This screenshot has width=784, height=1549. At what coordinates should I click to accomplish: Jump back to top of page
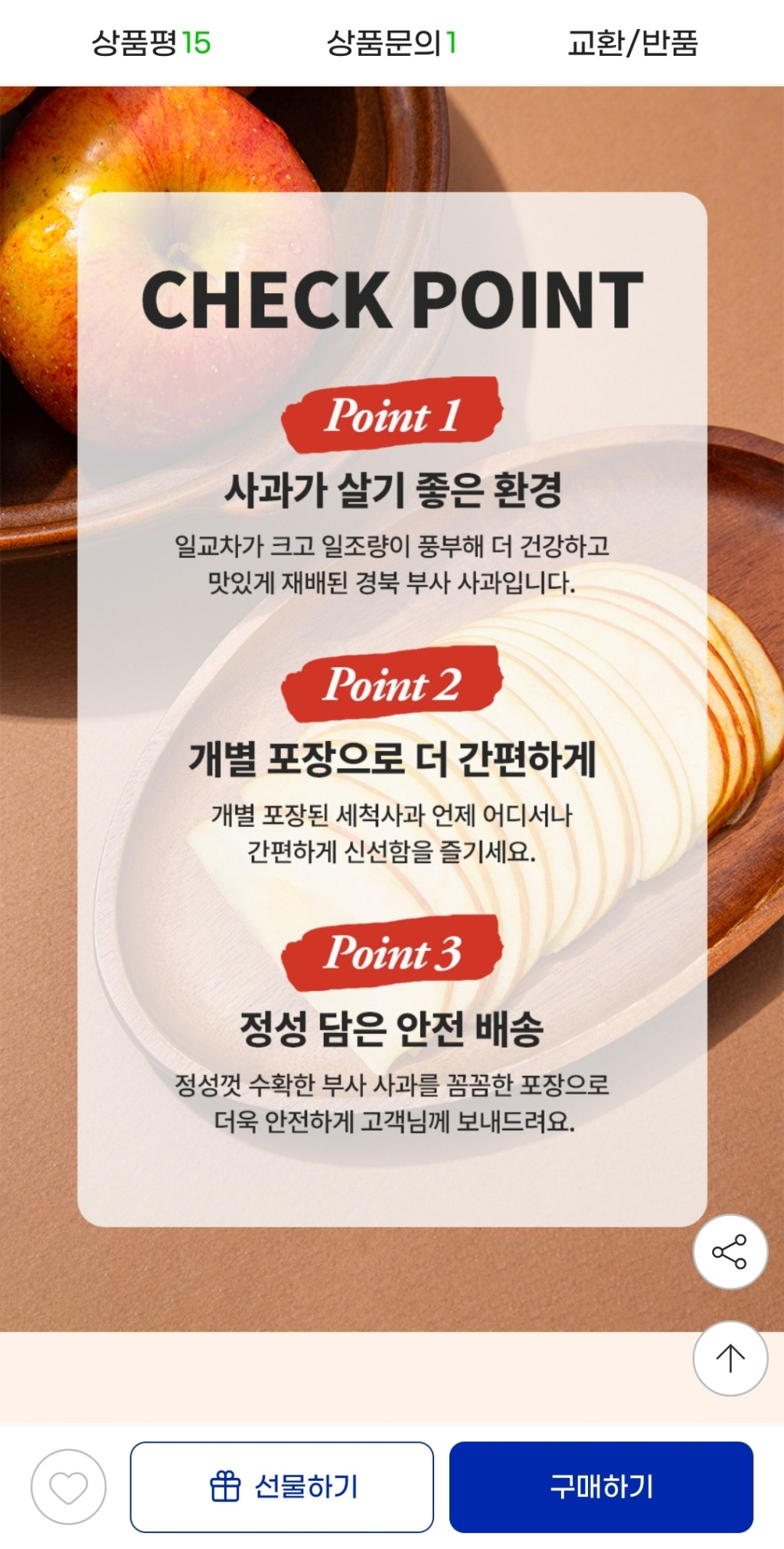click(x=730, y=1358)
